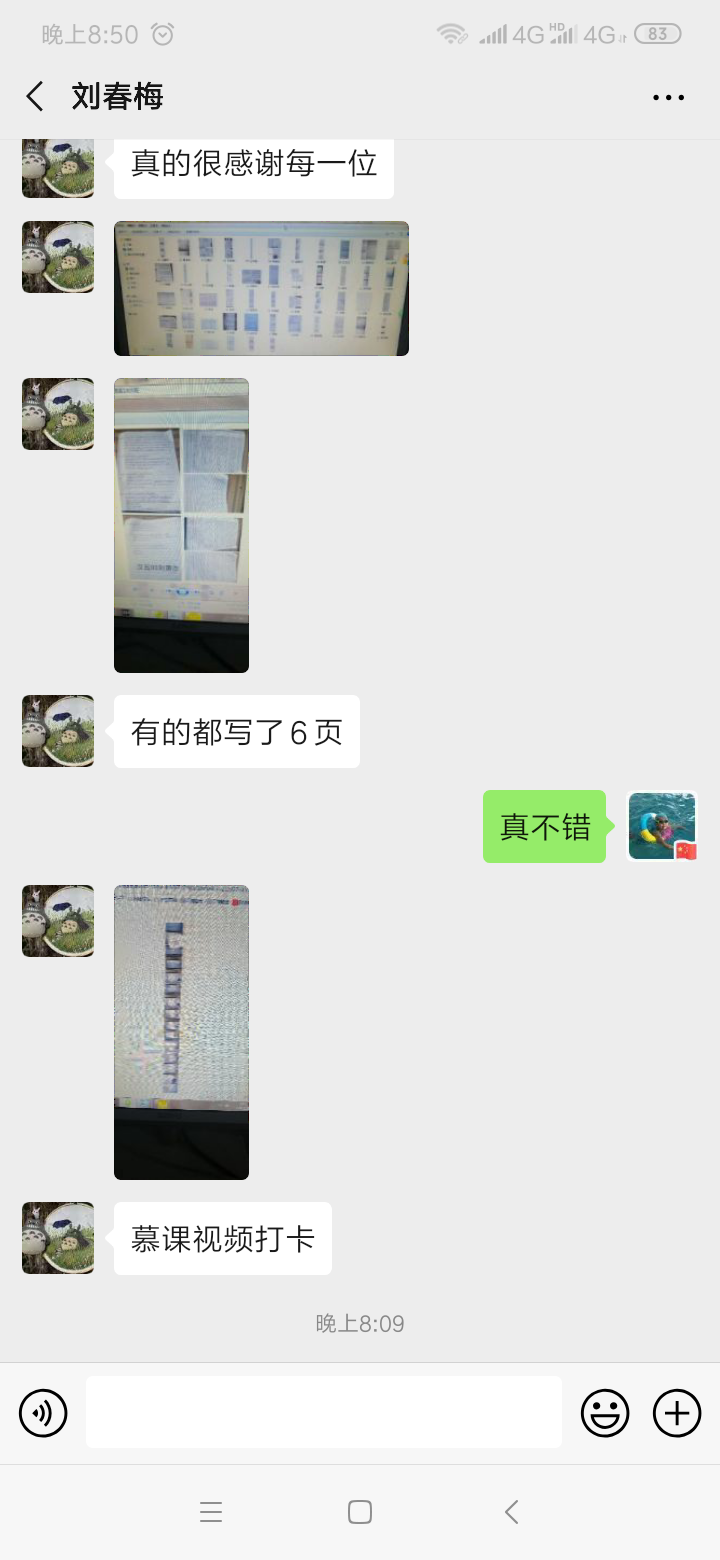This screenshot has width=720, height=1560.
Task: Tap the system home button
Action: tap(360, 1512)
